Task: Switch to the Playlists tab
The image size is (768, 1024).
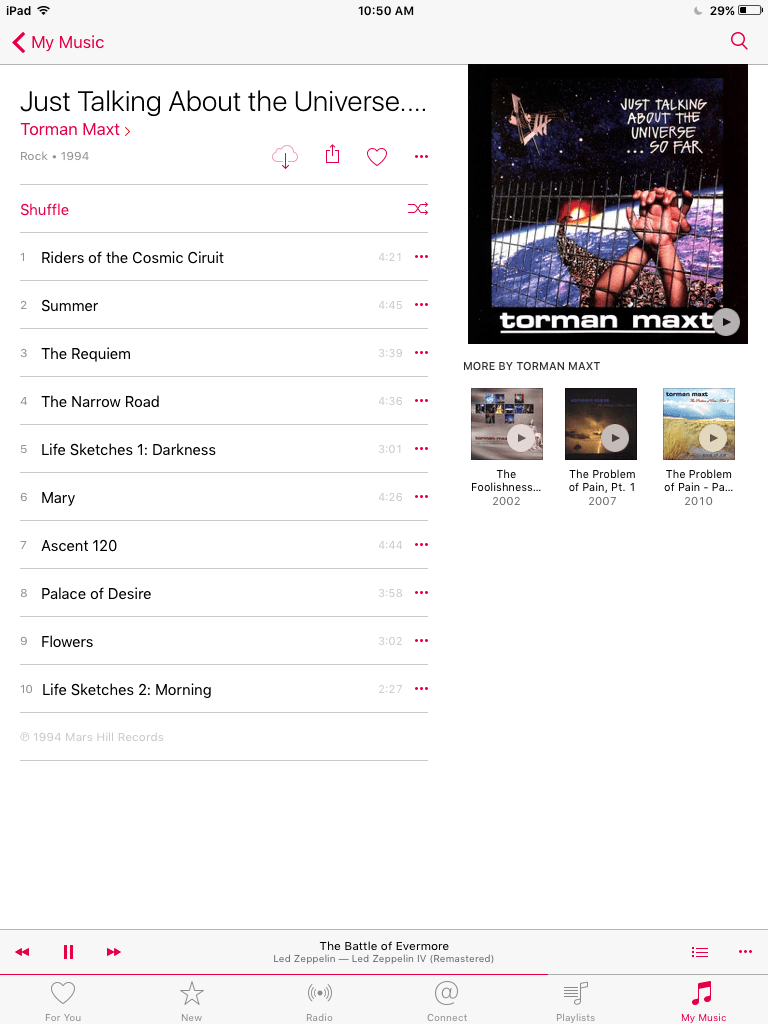Action: [x=575, y=999]
